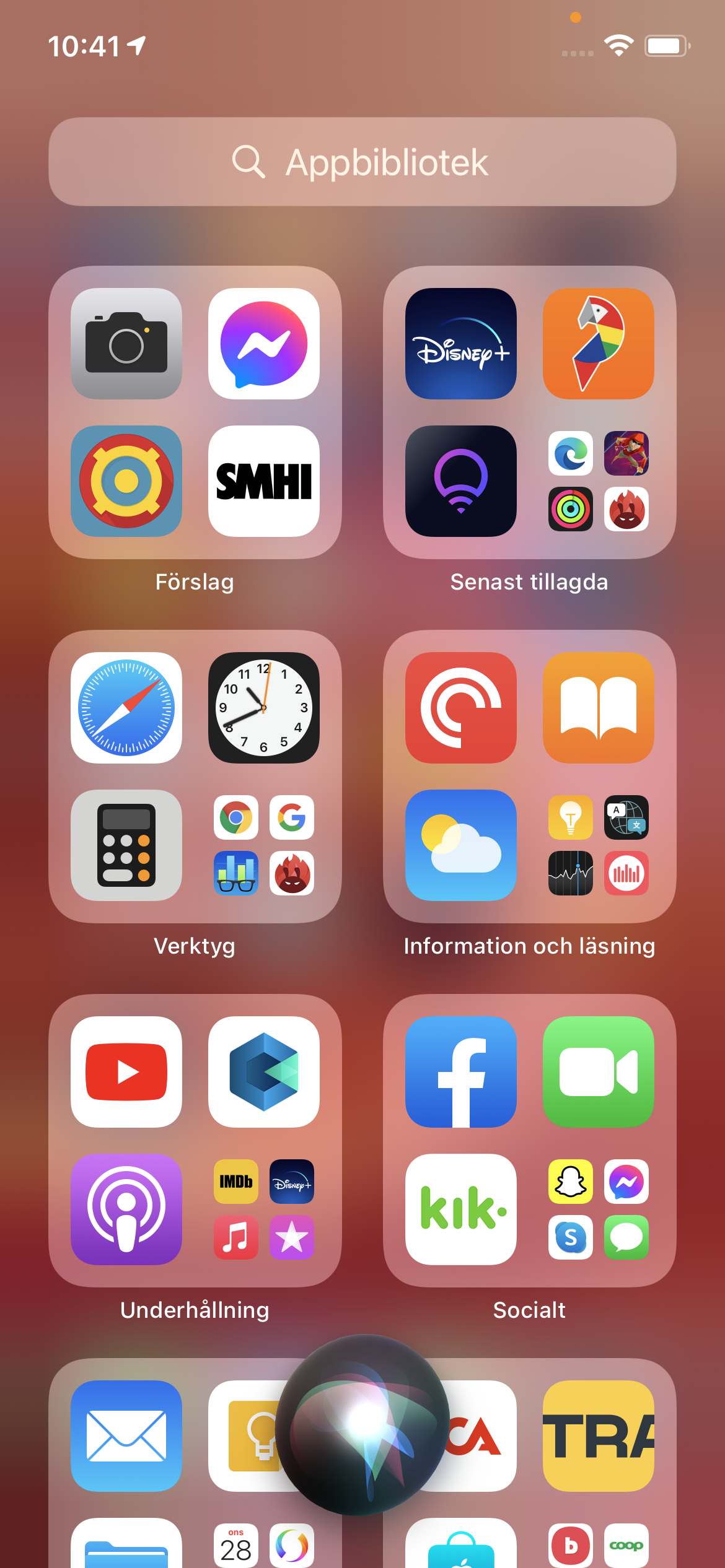
Task: Open Apple Podcasts
Action: point(126,1209)
